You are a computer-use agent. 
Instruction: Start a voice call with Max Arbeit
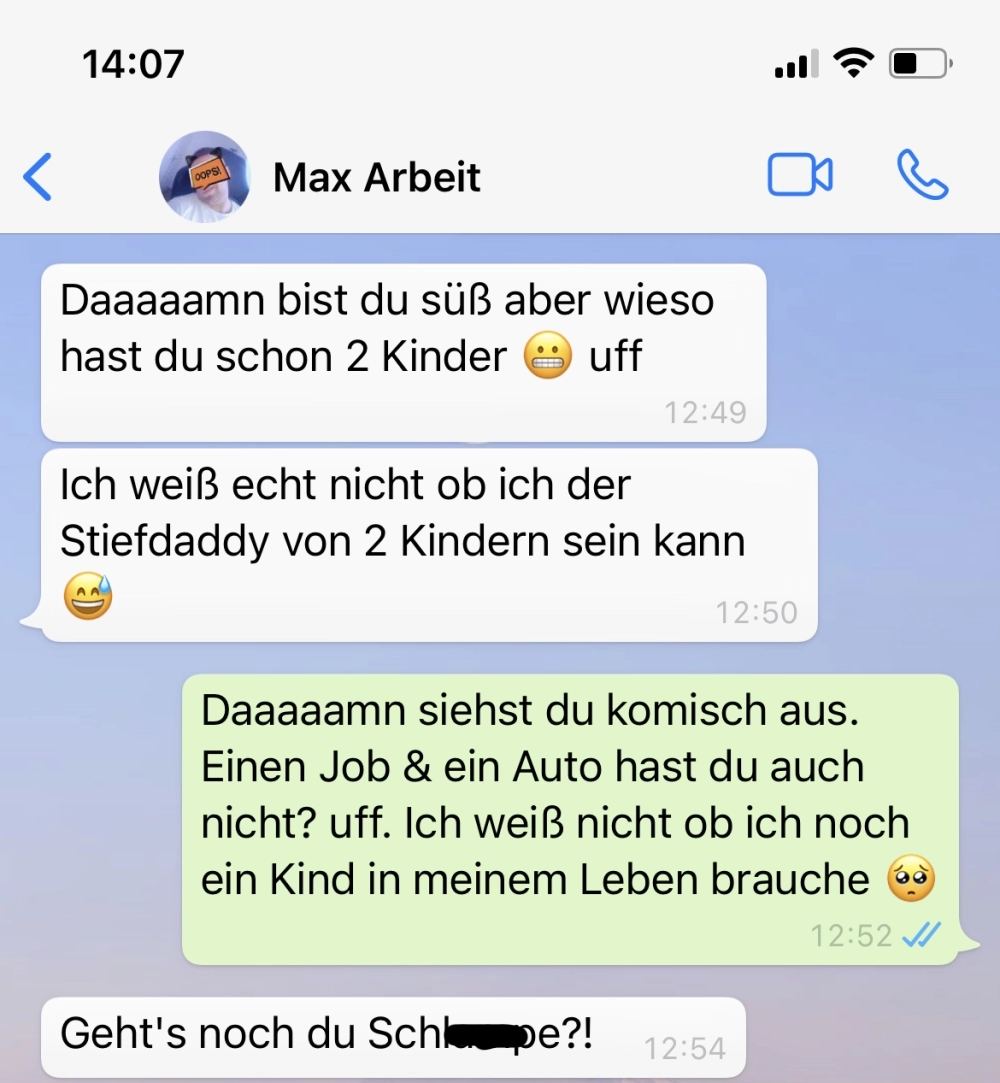(921, 176)
